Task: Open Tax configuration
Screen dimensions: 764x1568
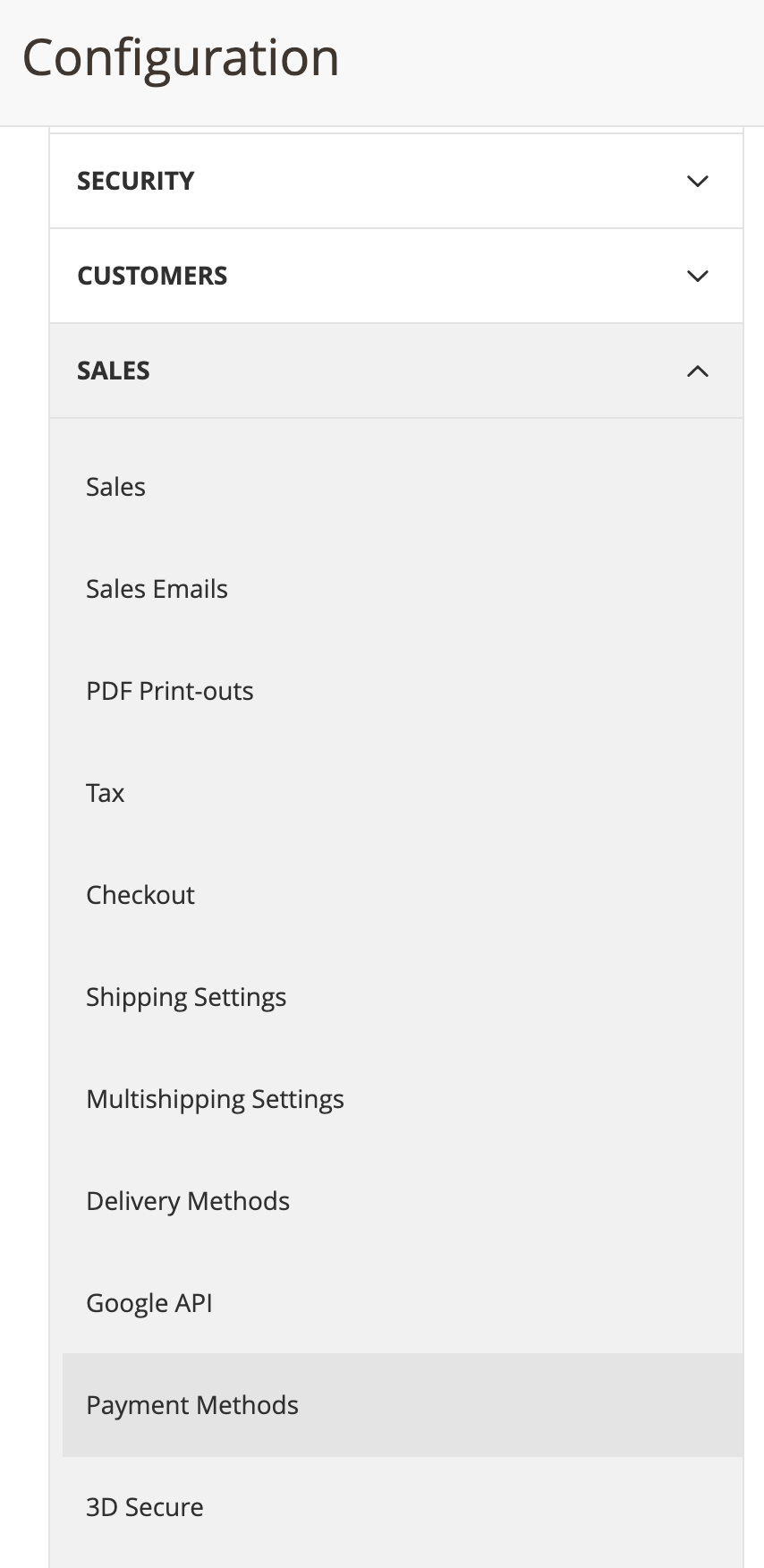Action: click(105, 793)
